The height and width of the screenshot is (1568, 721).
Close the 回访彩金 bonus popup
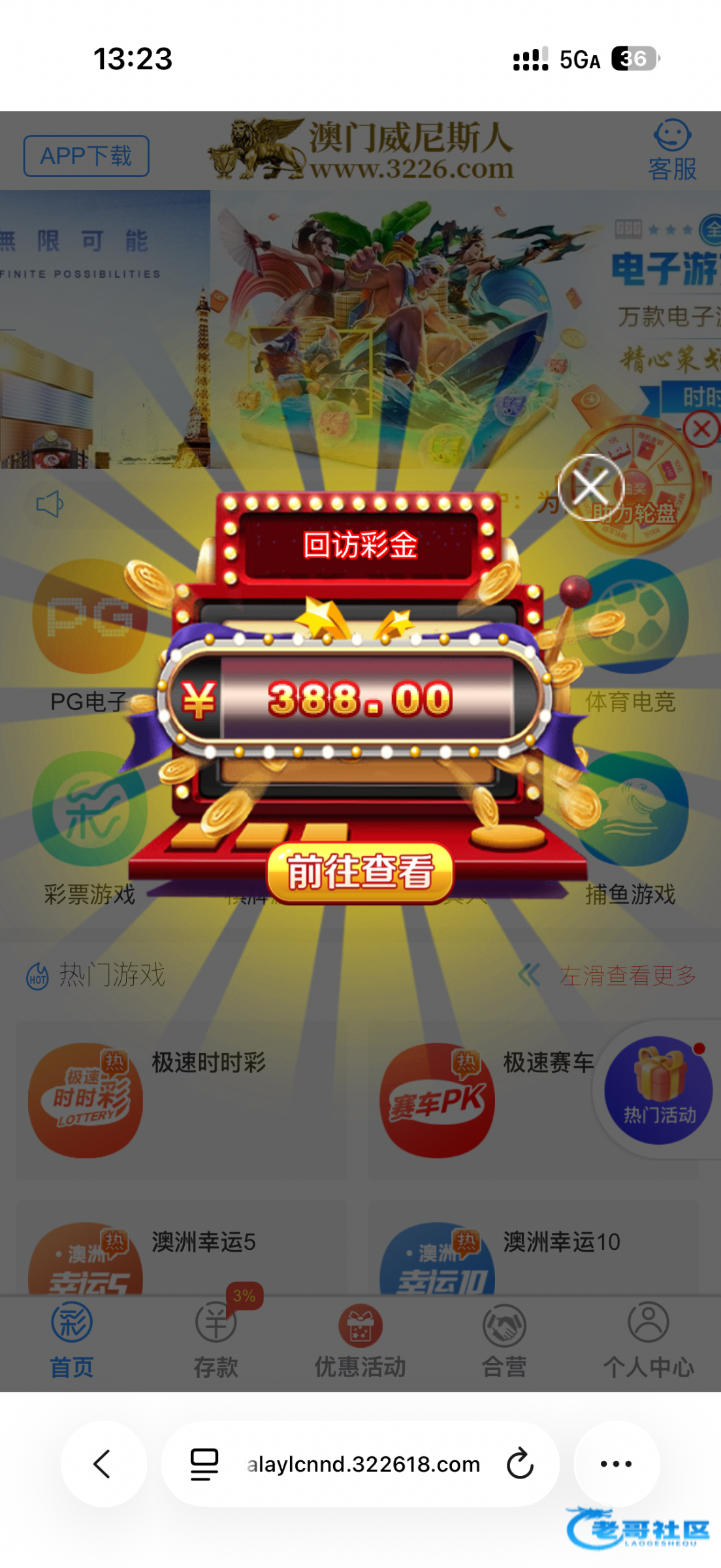click(x=591, y=487)
